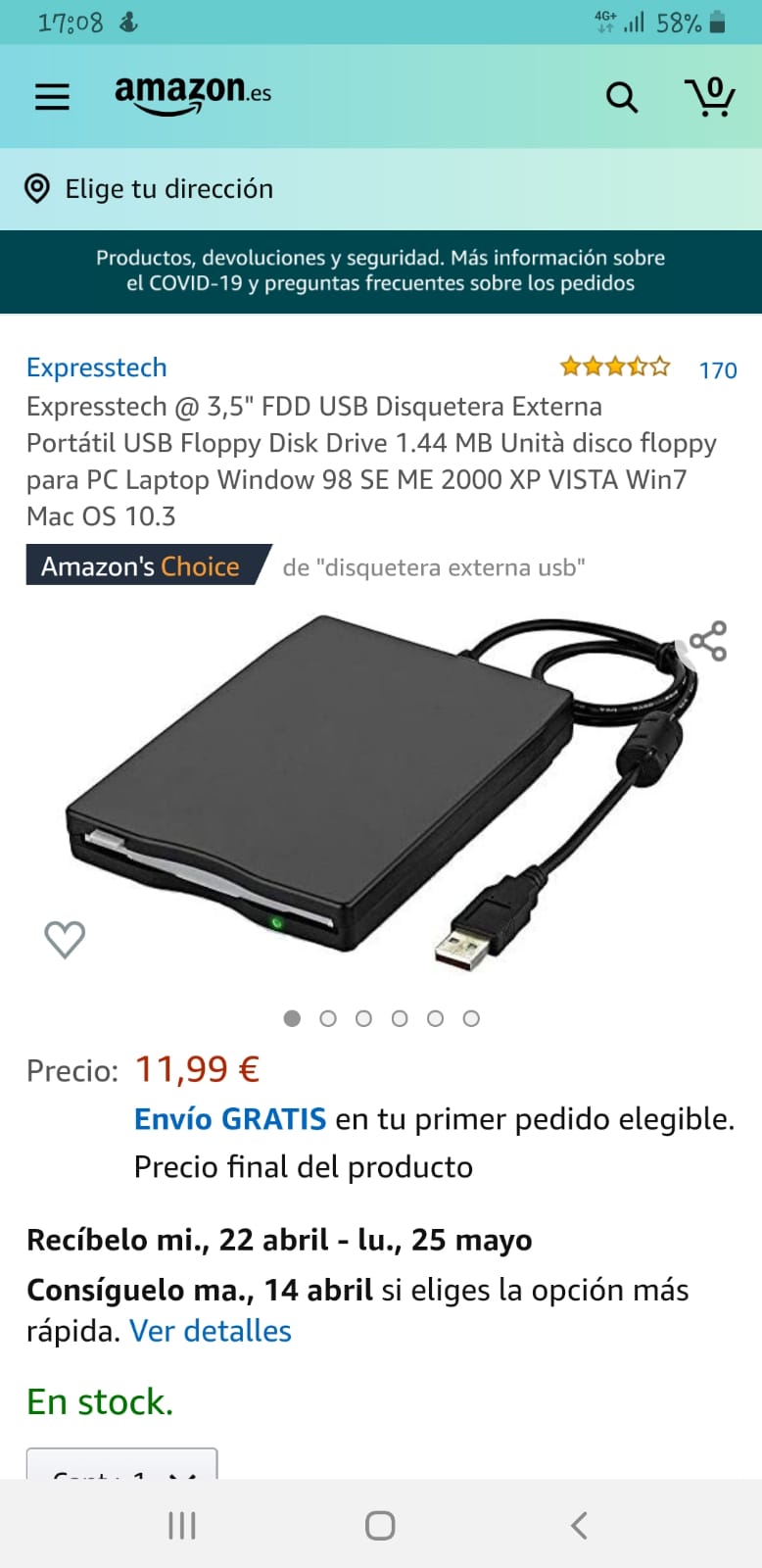Screen dimensions: 762x1568
Task: Open the Envío GRATIS link
Action: (230, 1119)
